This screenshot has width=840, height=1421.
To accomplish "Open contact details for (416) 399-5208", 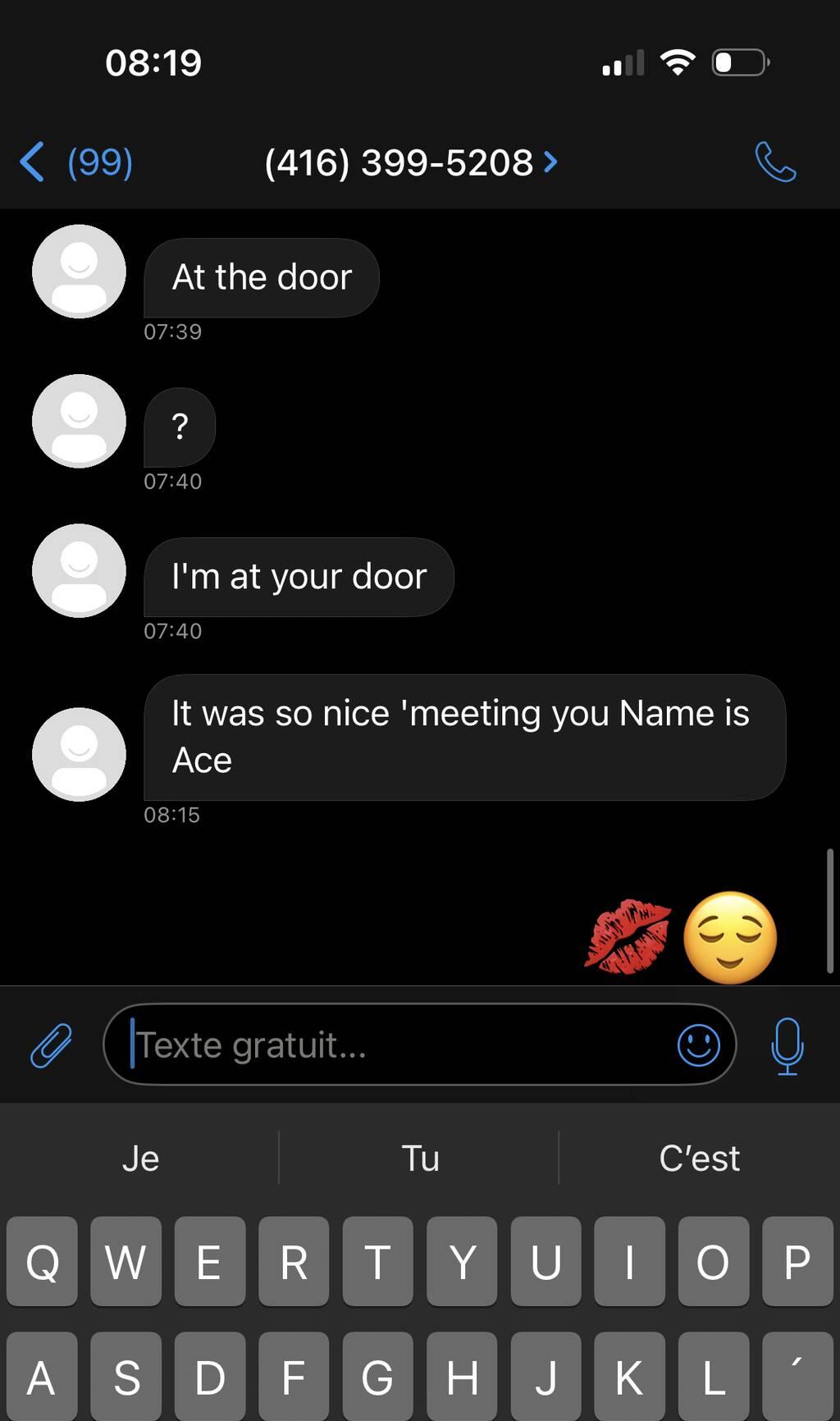I will point(410,162).
